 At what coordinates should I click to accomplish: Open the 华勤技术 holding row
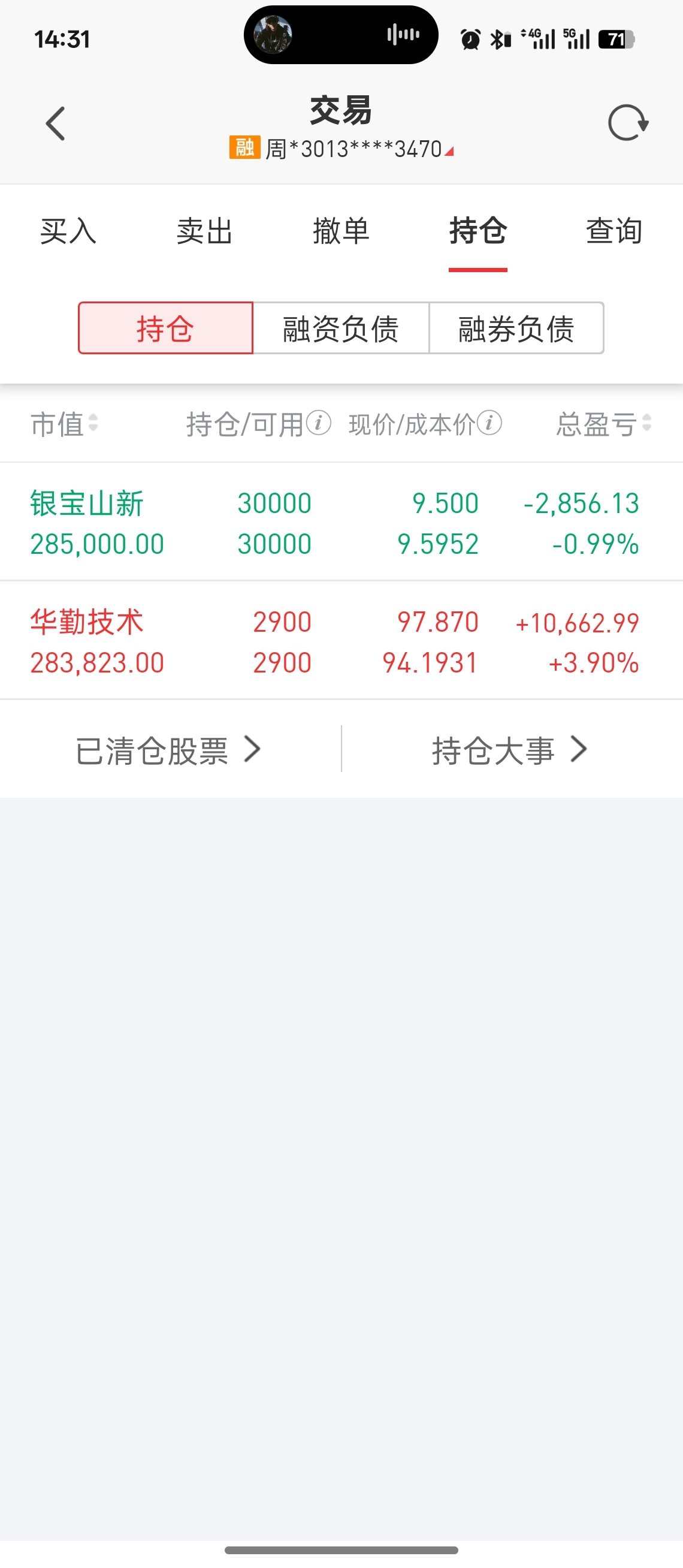tap(341, 641)
